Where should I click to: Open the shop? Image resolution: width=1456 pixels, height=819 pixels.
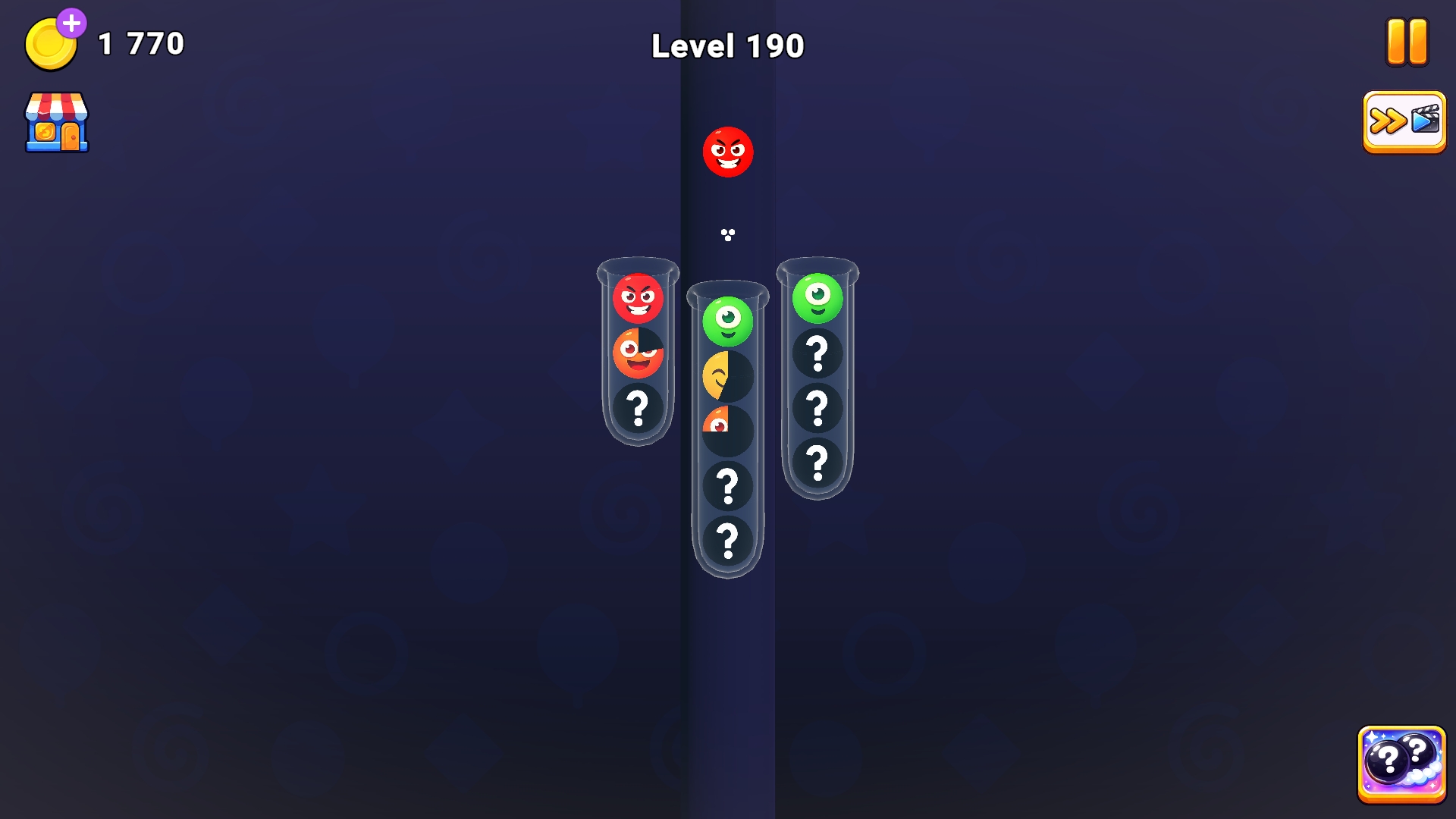[57, 123]
